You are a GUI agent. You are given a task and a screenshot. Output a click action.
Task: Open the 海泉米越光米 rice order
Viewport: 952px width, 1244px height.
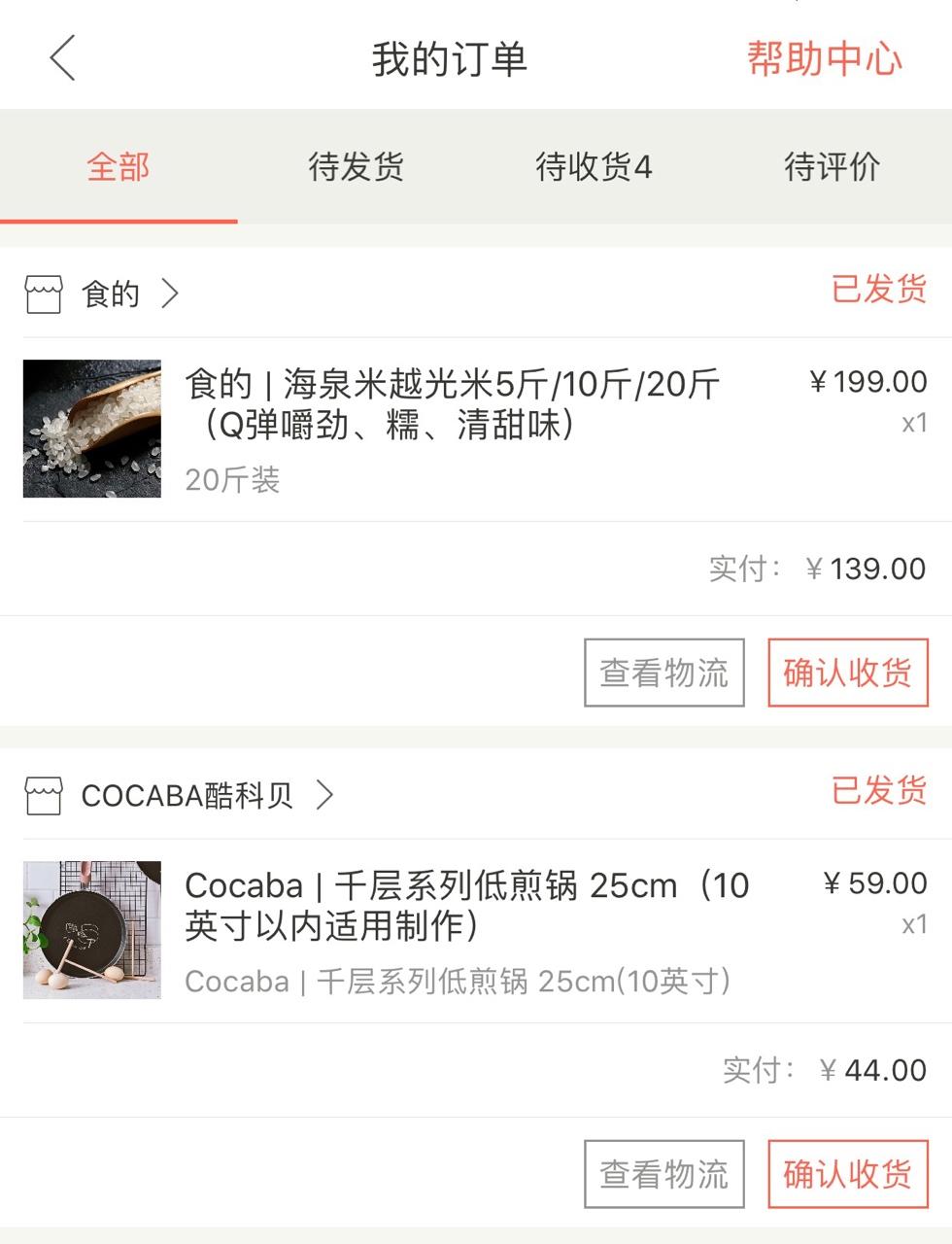point(452,404)
